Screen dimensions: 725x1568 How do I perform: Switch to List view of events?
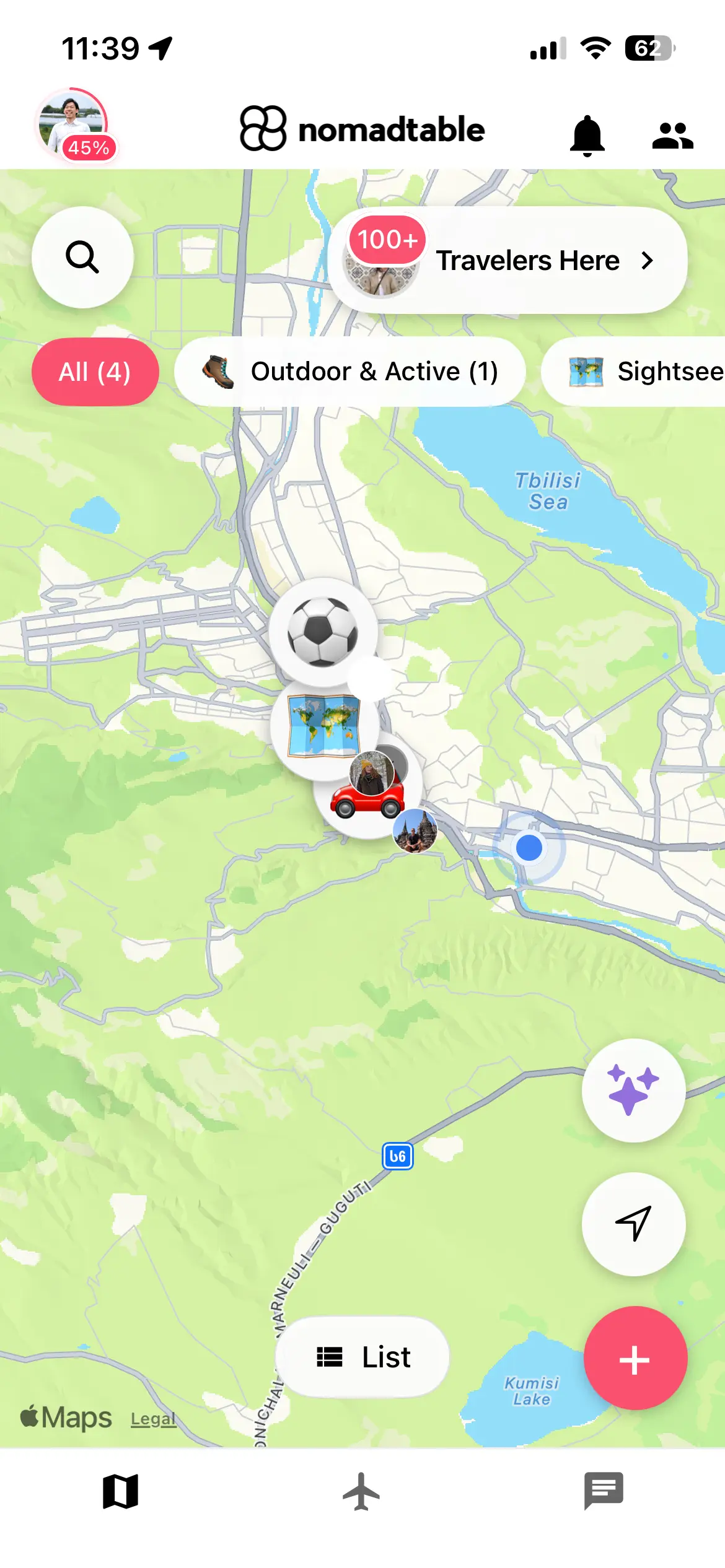362,1356
